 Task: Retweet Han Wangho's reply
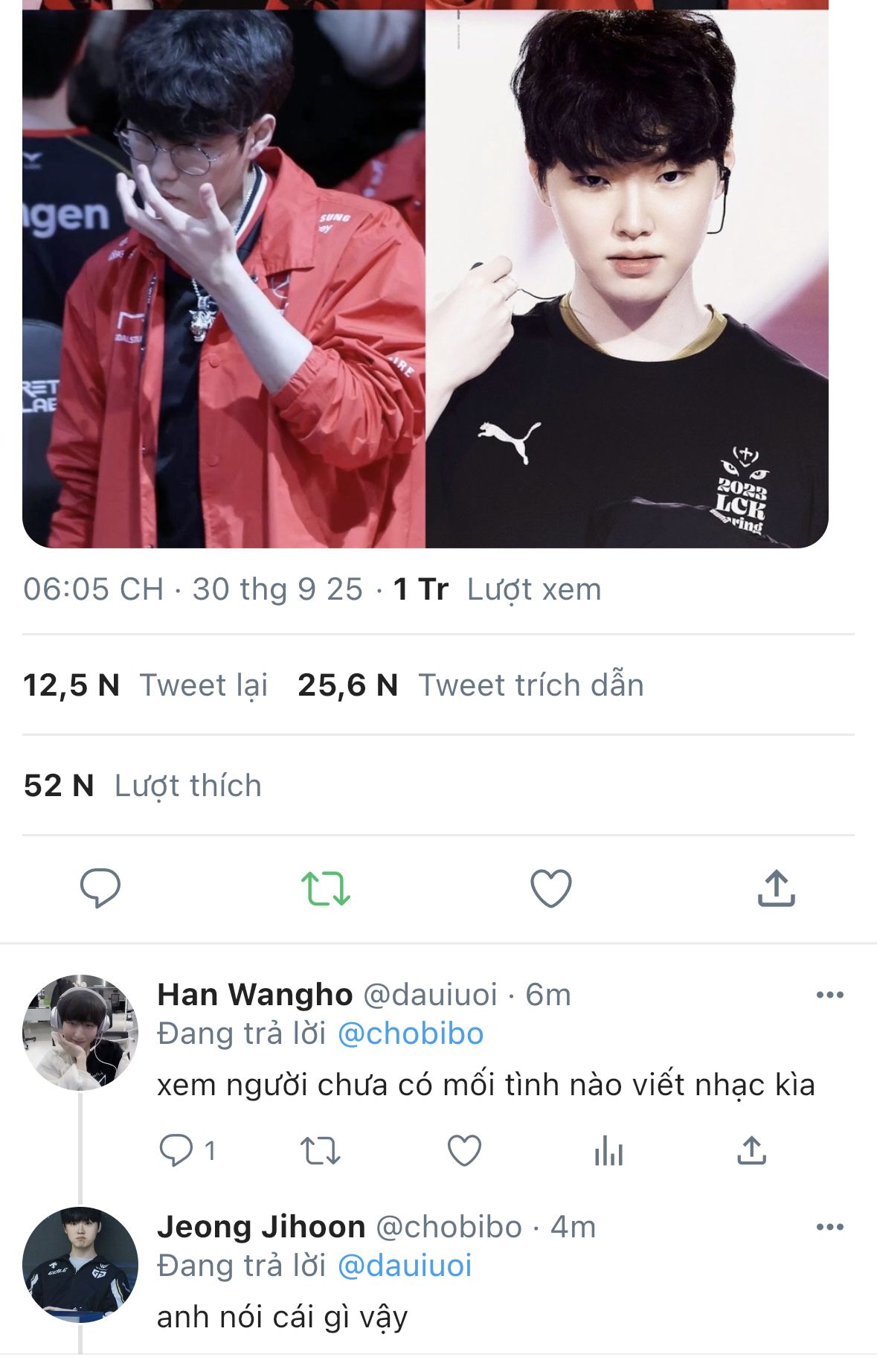(320, 1151)
